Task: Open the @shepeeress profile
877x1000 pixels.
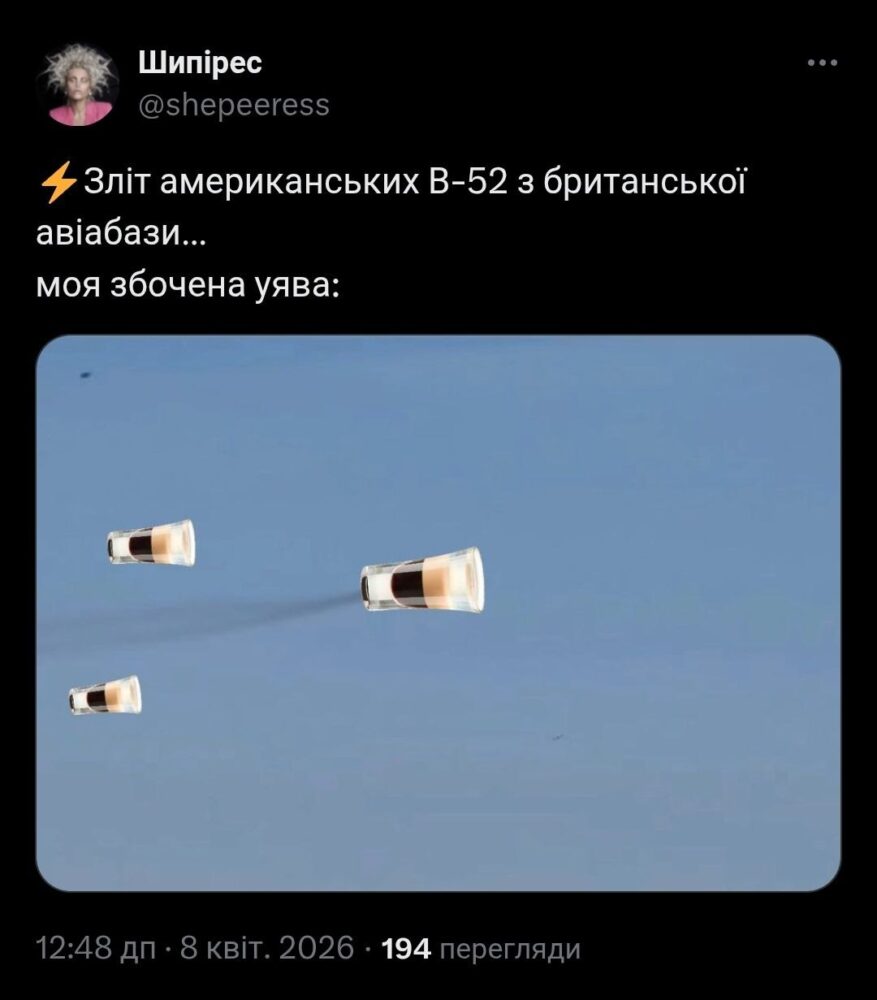Action: click(x=232, y=105)
